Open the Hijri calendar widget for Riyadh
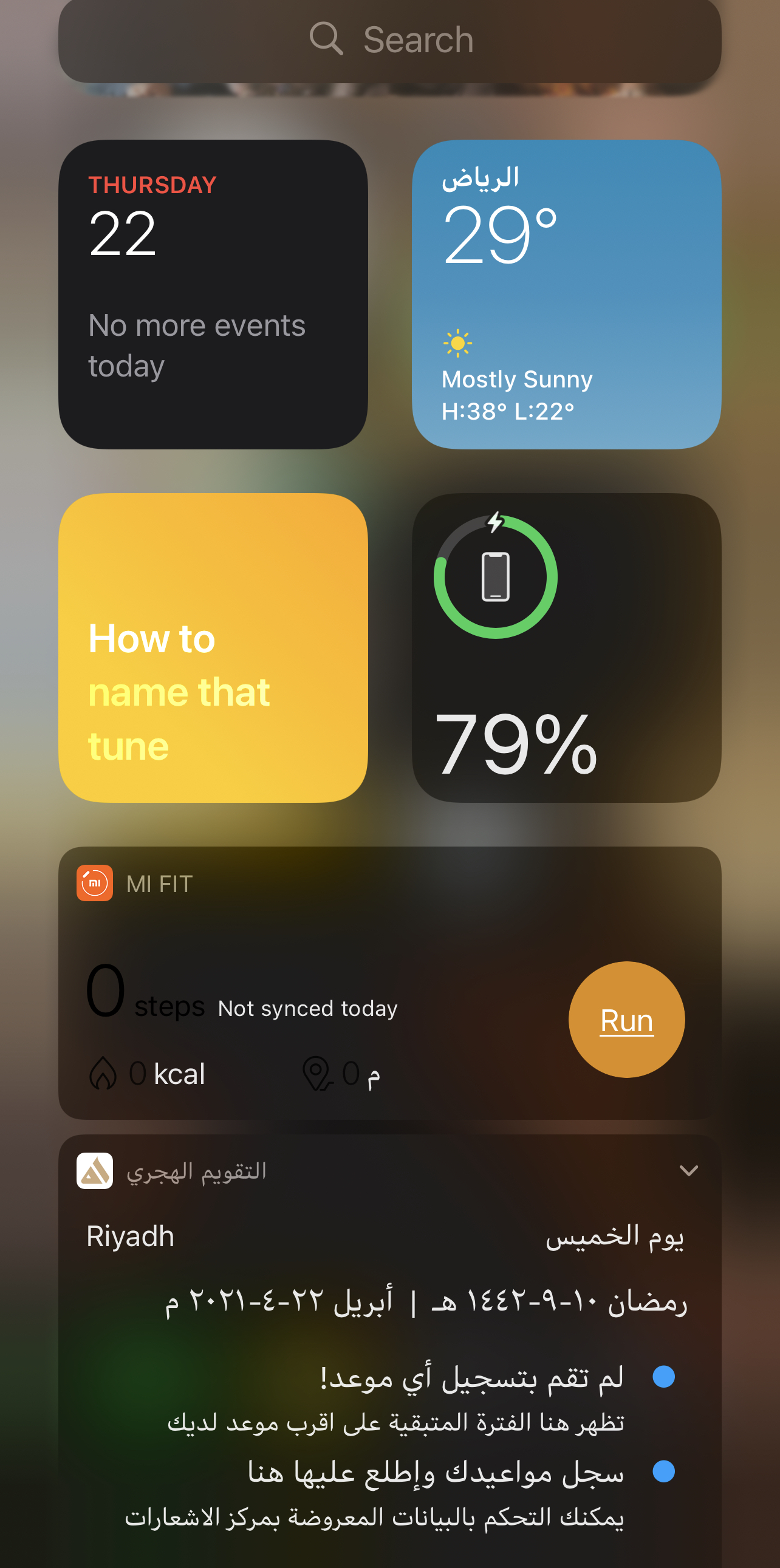The image size is (780, 1568). click(x=389, y=1369)
